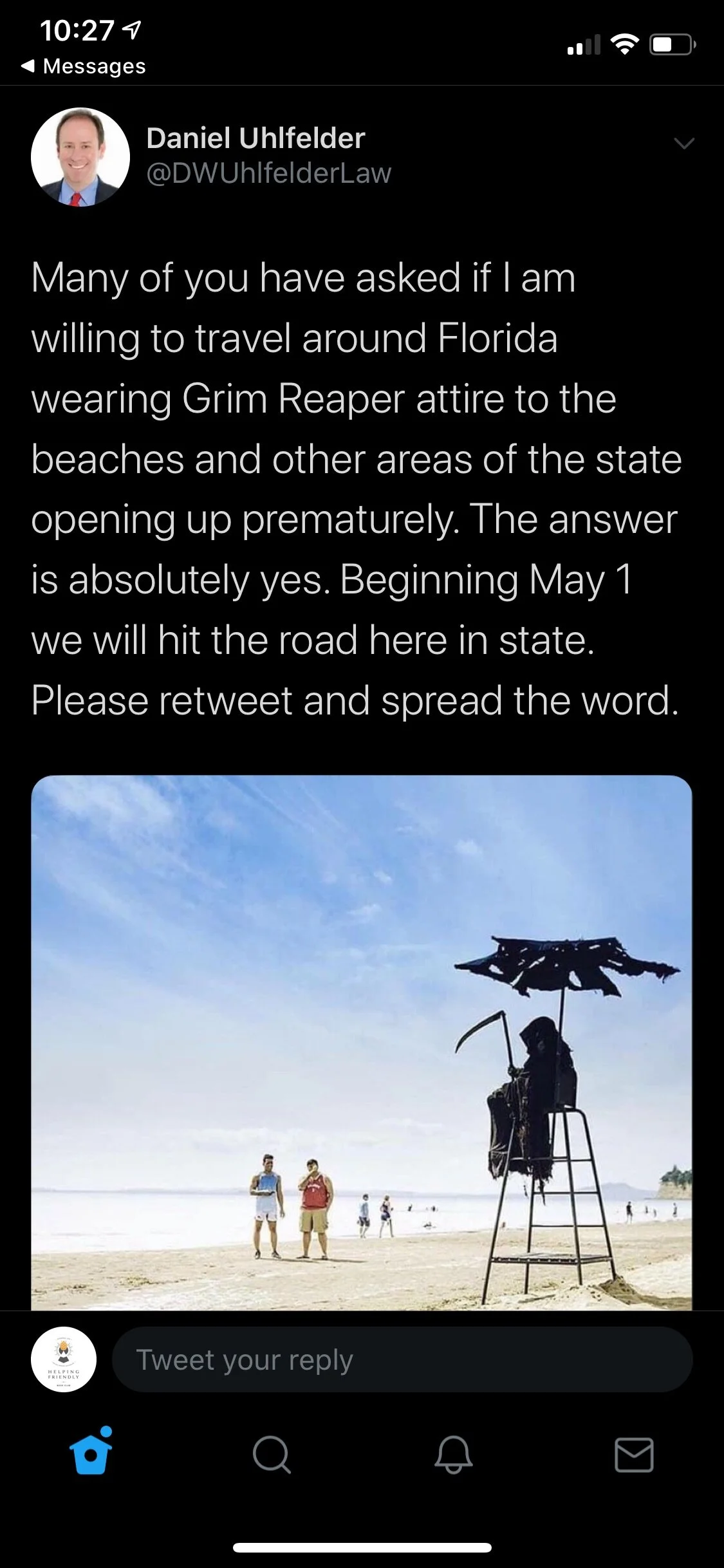View Daniel Uhlfelder's profile by name

click(x=255, y=138)
